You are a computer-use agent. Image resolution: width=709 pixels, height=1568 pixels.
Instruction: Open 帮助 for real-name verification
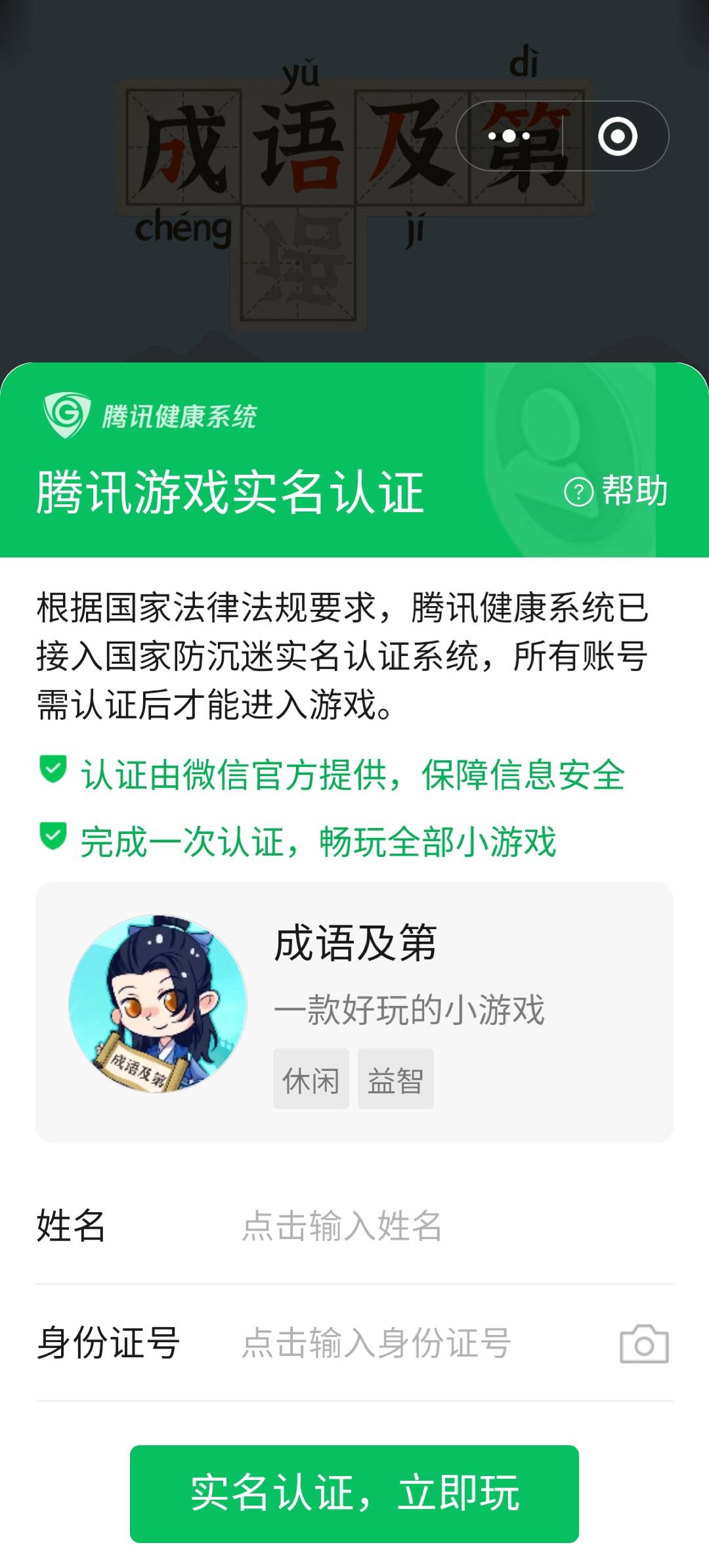[x=616, y=491]
